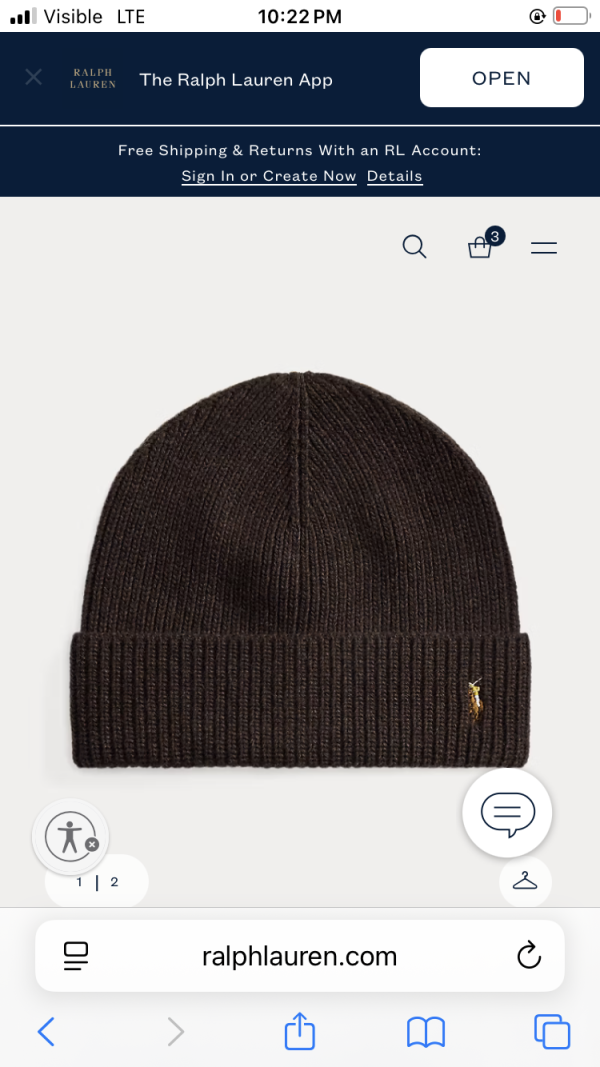
Task: Open the accessibility options widget
Action: tap(70, 837)
